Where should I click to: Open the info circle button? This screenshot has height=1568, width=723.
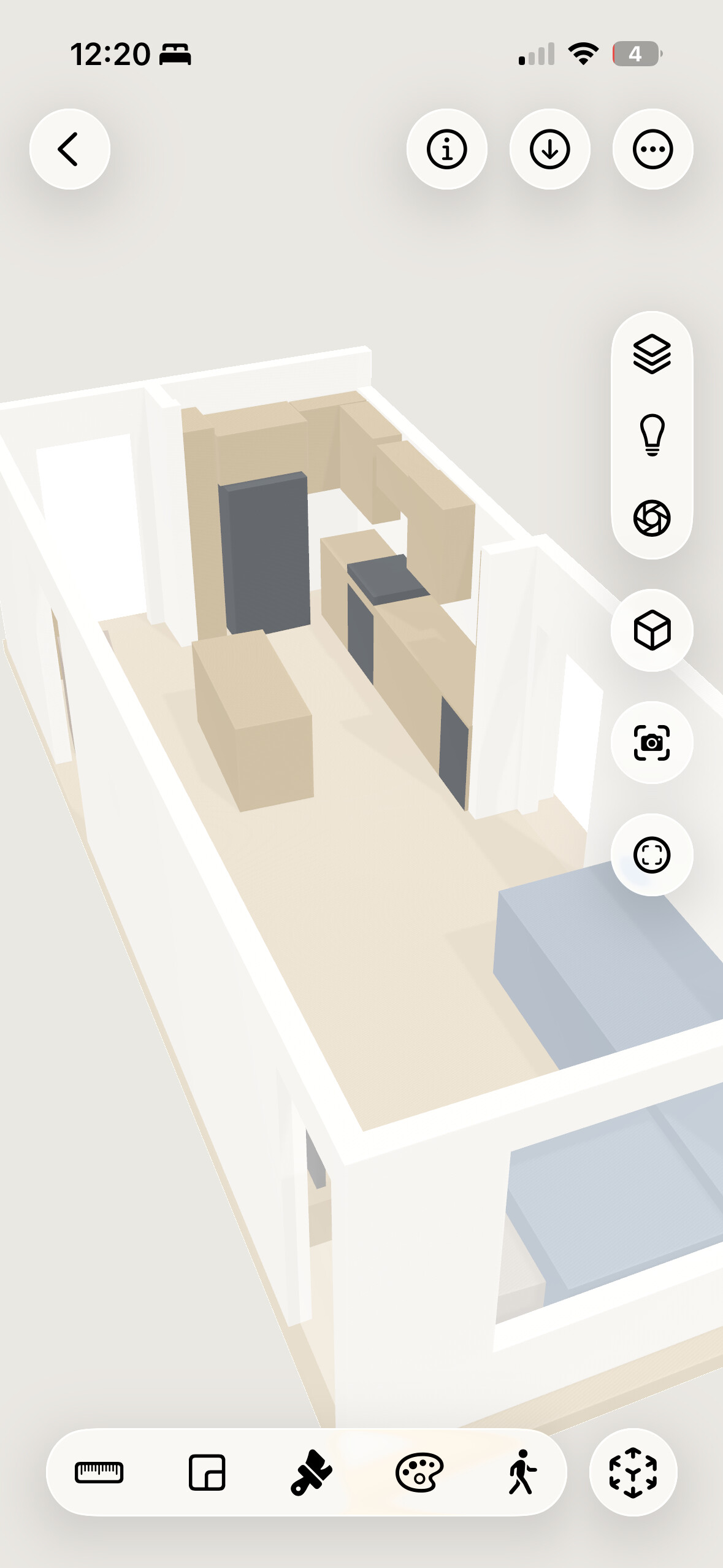(x=446, y=149)
